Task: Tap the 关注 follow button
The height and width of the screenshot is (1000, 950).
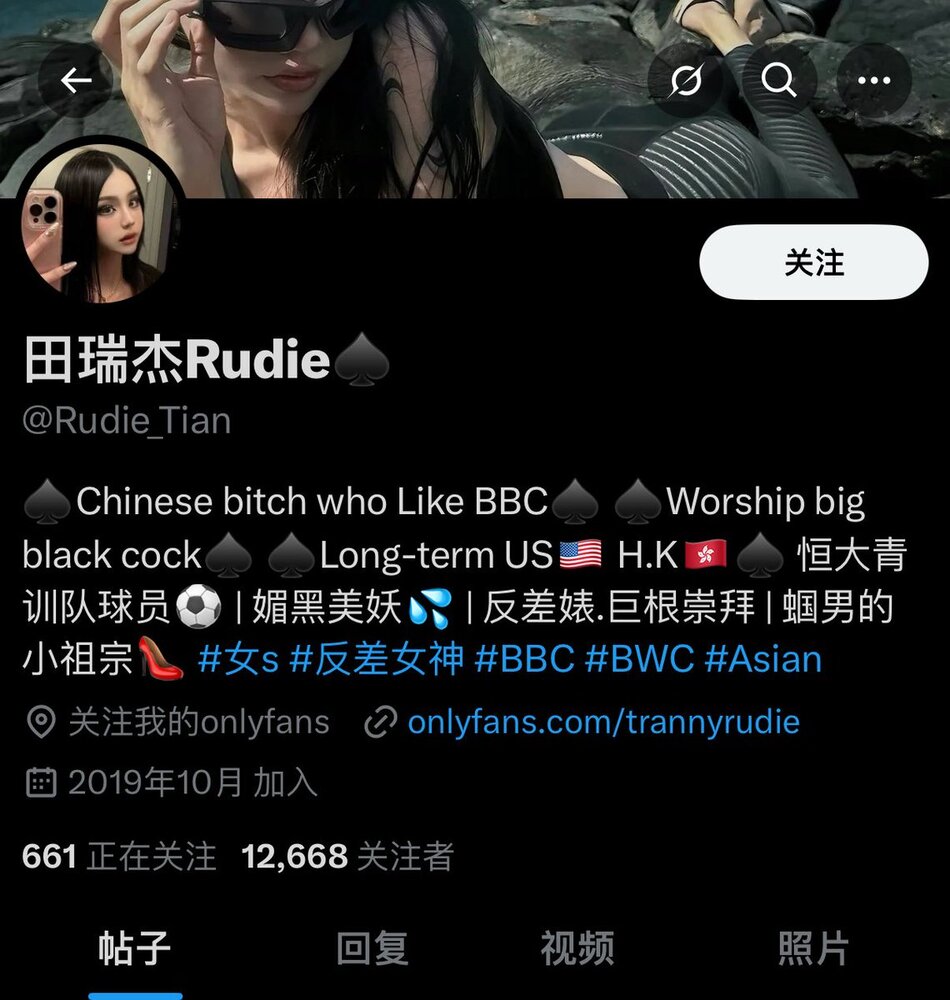Action: 814,263
